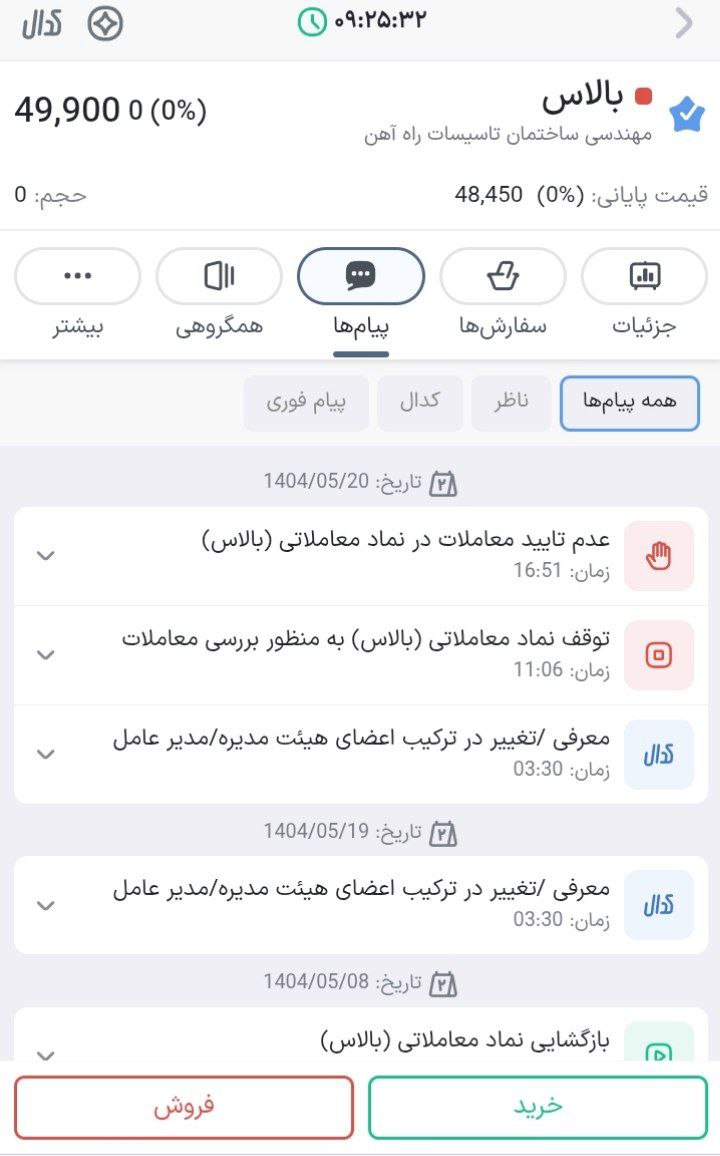Show only پیام فوری messages
This screenshot has height=1156, width=720.
point(306,403)
